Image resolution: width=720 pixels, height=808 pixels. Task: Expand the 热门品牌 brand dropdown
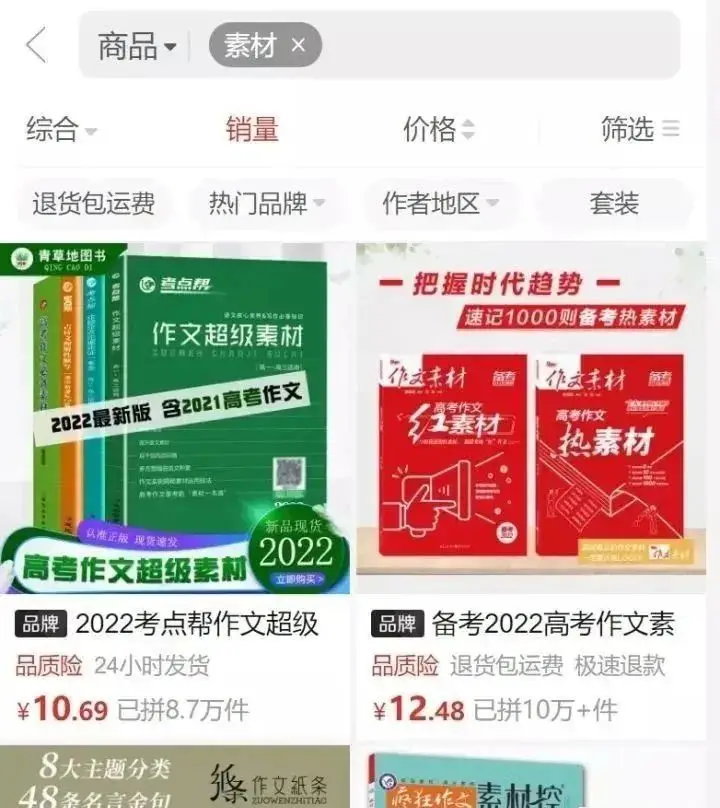[263, 203]
